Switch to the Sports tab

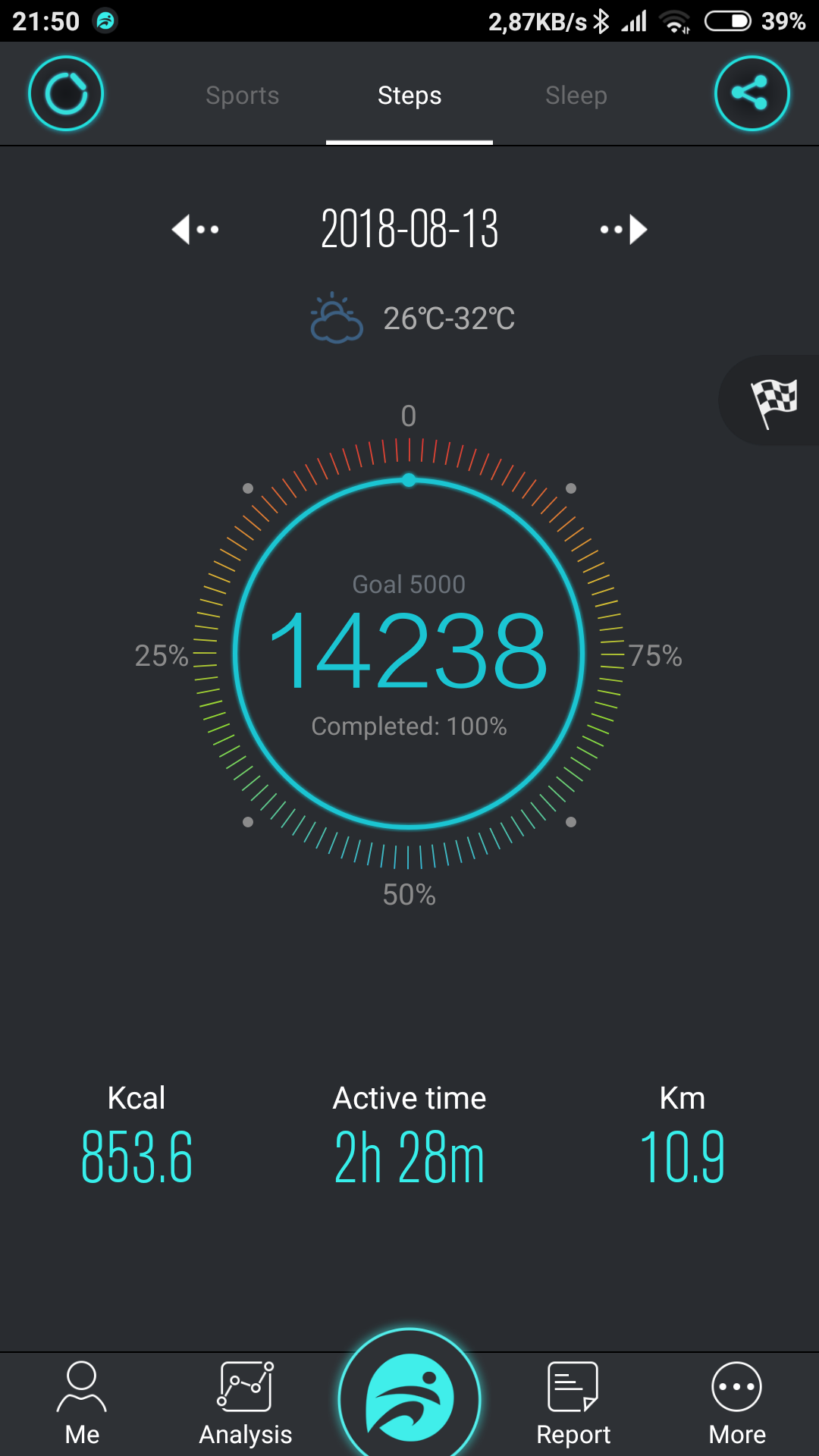[x=243, y=96]
